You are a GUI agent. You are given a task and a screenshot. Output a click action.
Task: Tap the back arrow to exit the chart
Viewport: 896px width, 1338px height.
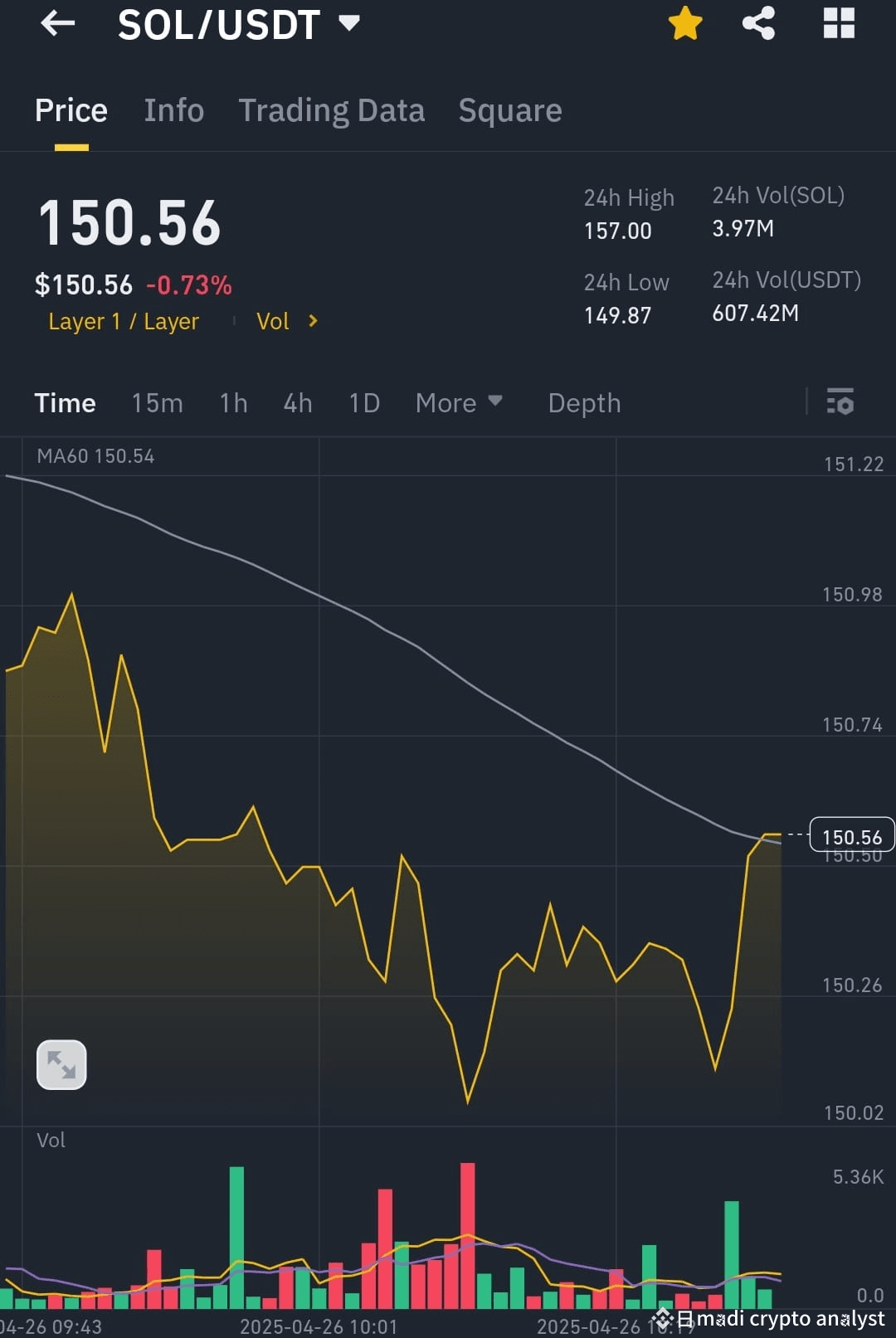57,23
